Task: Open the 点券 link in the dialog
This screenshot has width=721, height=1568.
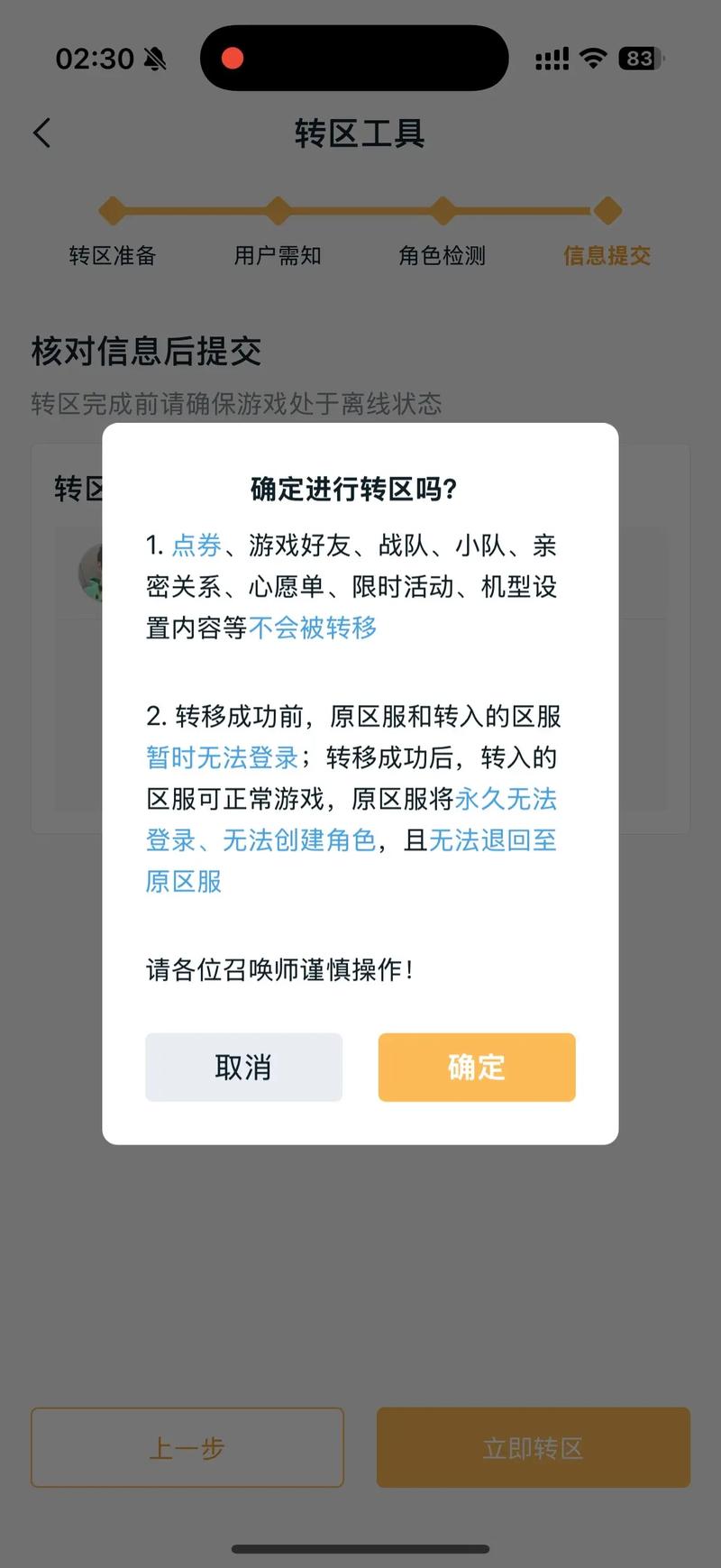Action: pyautogui.click(x=195, y=545)
